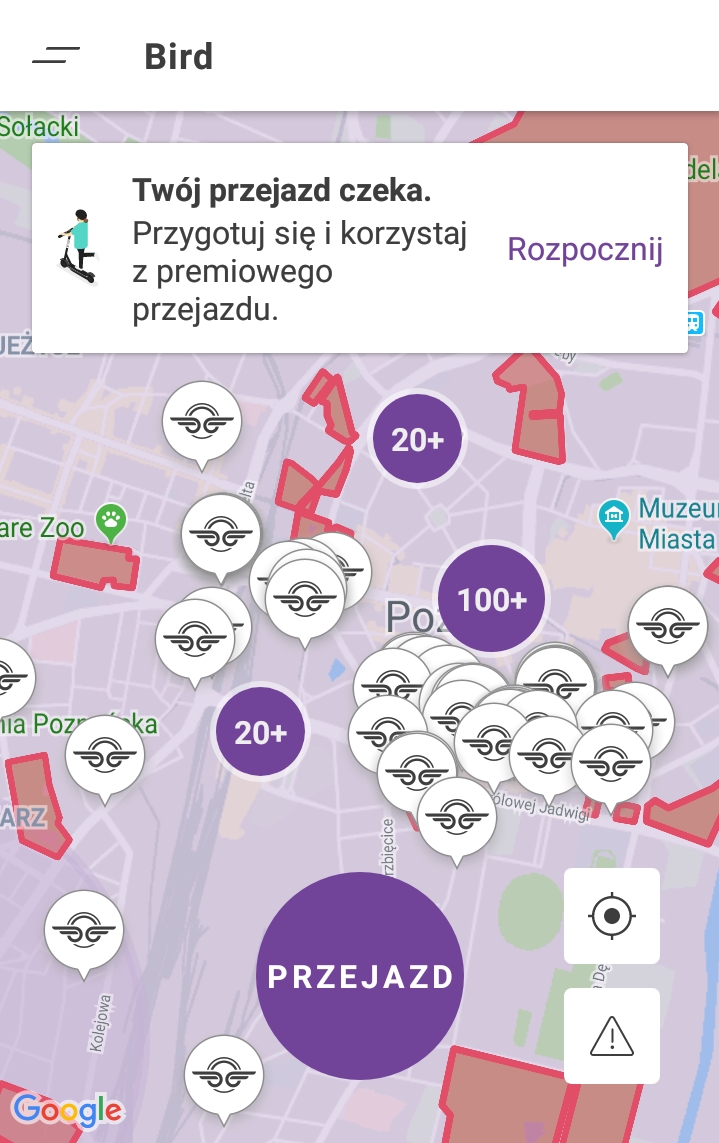The width and height of the screenshot is (719, 1143).
Task: Center map on my location
Action: pos(612,916)
